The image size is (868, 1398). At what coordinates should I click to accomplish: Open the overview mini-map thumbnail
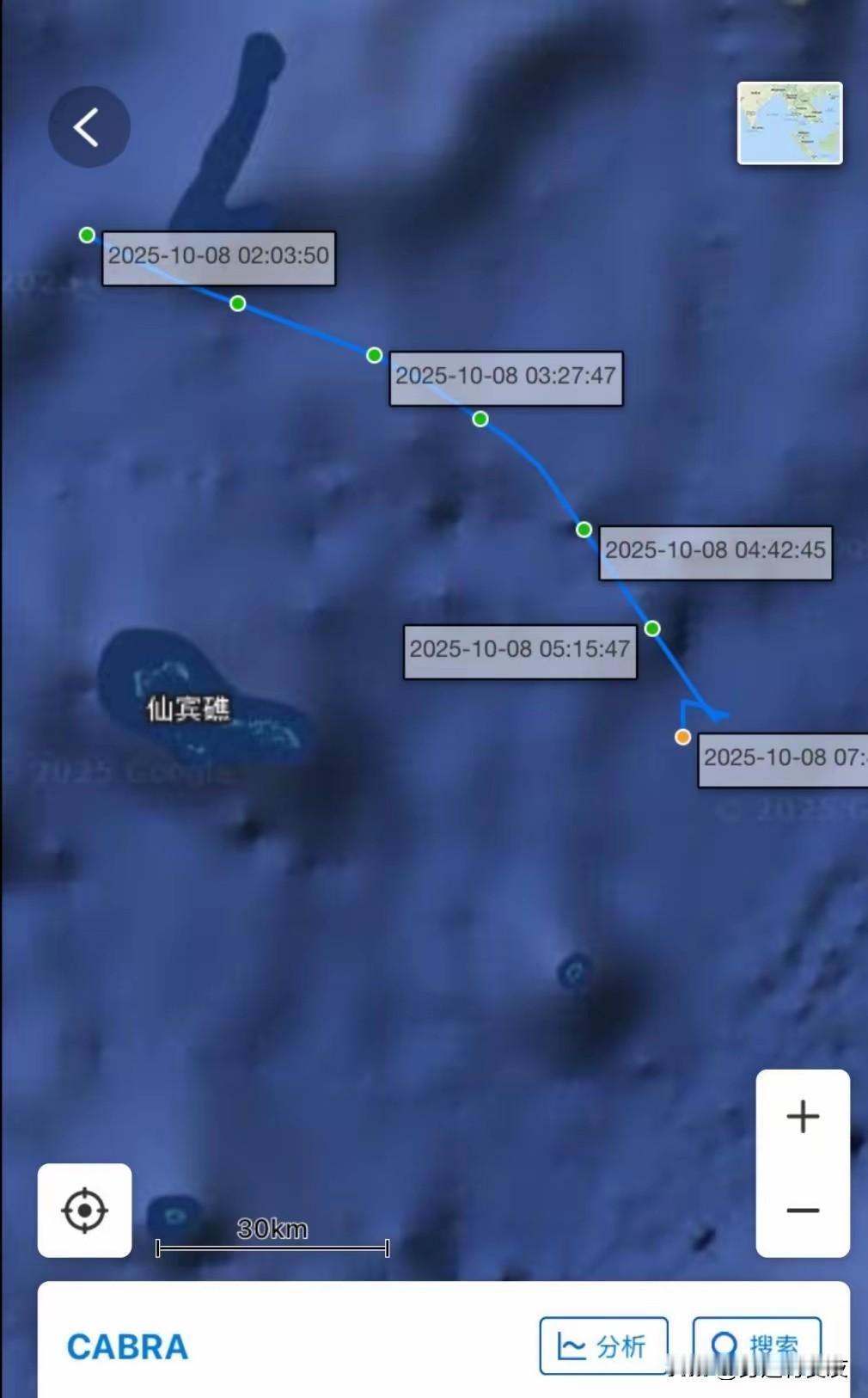pos(789,123)
